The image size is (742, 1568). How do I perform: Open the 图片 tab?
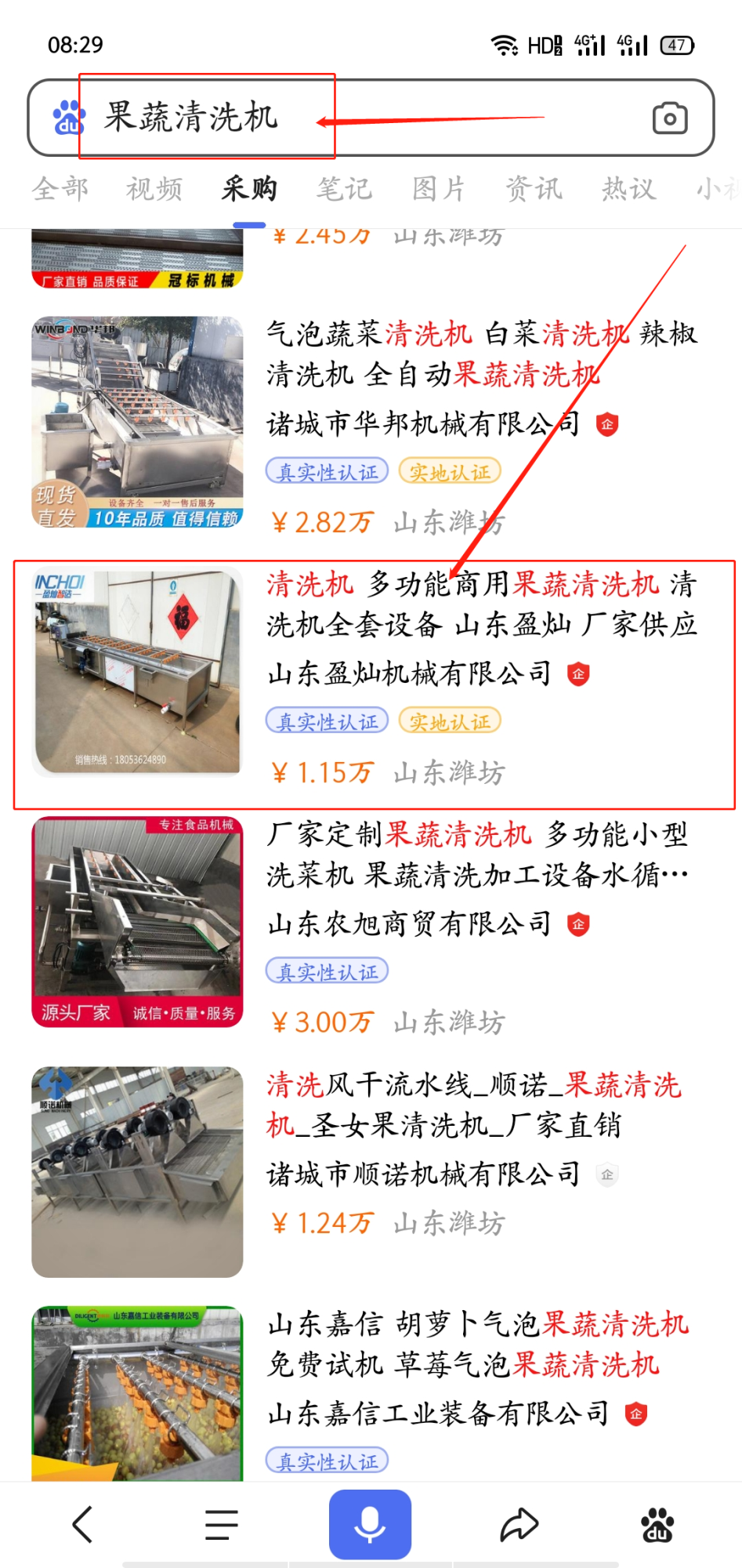coord(439,189)
